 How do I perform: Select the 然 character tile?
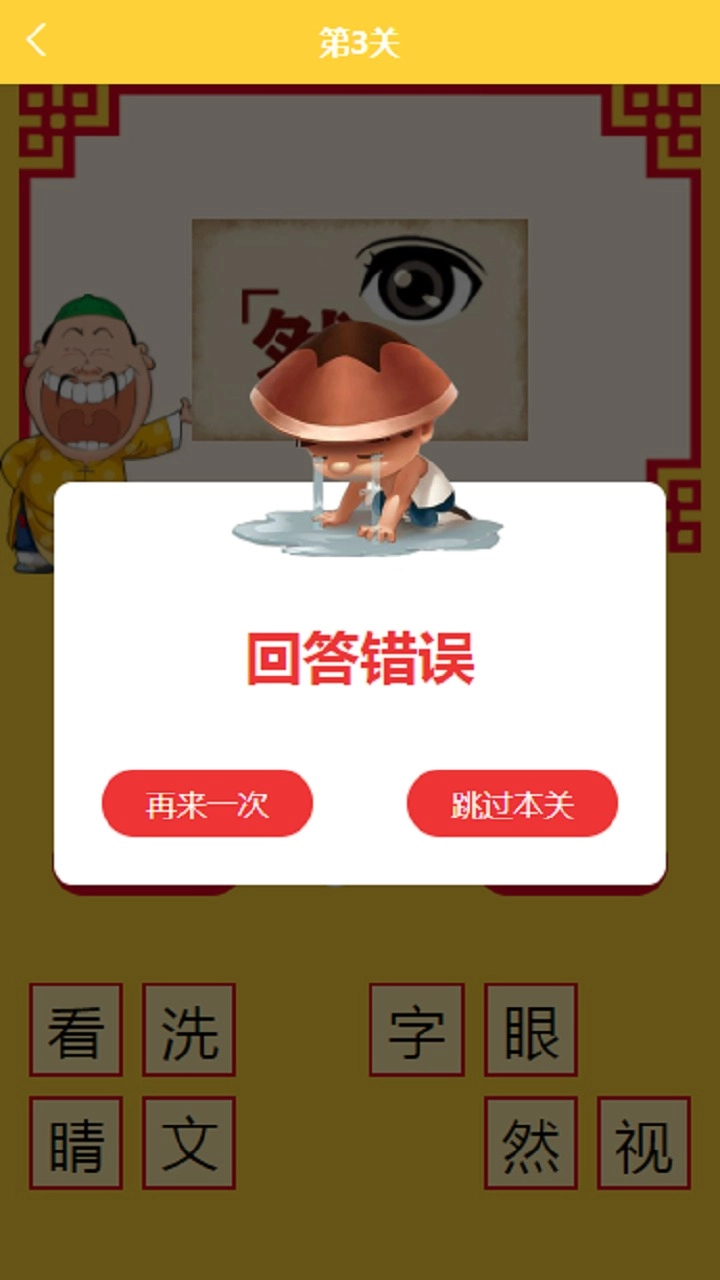point(531,1140)
